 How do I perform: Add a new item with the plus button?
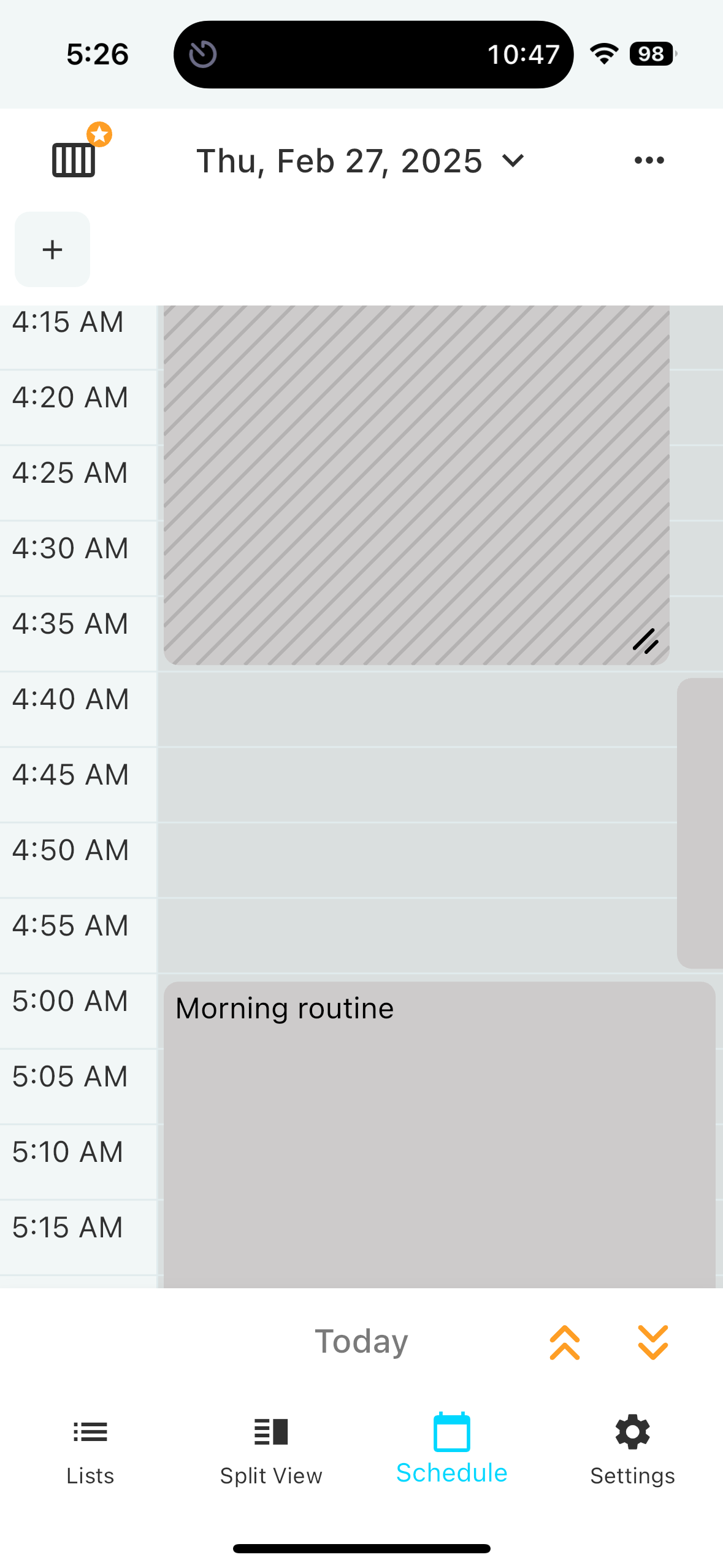pos(53,250)
